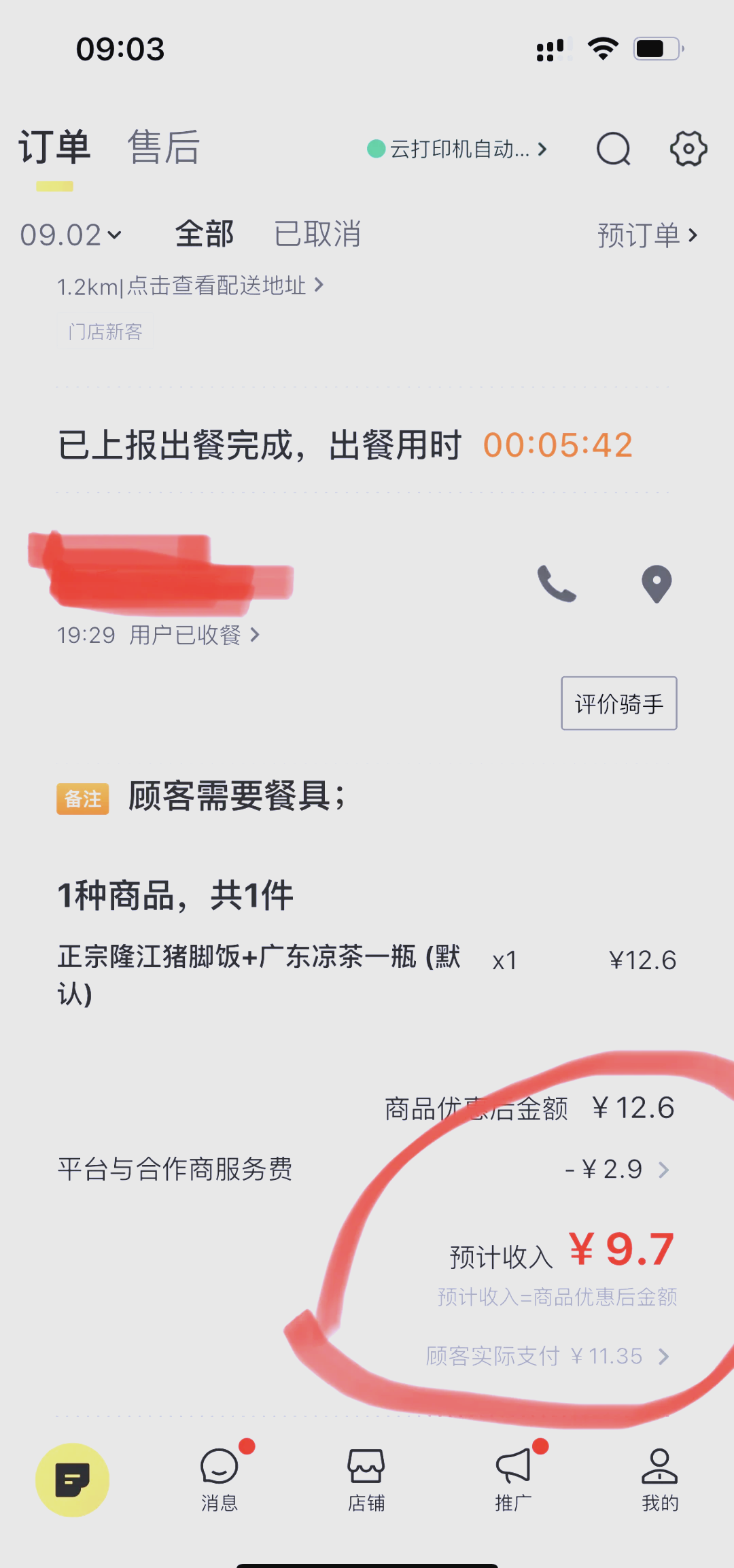Switch to 店铺 tab
Image resolution: width=734 pixels, height=1568 pixels.
(366, 1480)
